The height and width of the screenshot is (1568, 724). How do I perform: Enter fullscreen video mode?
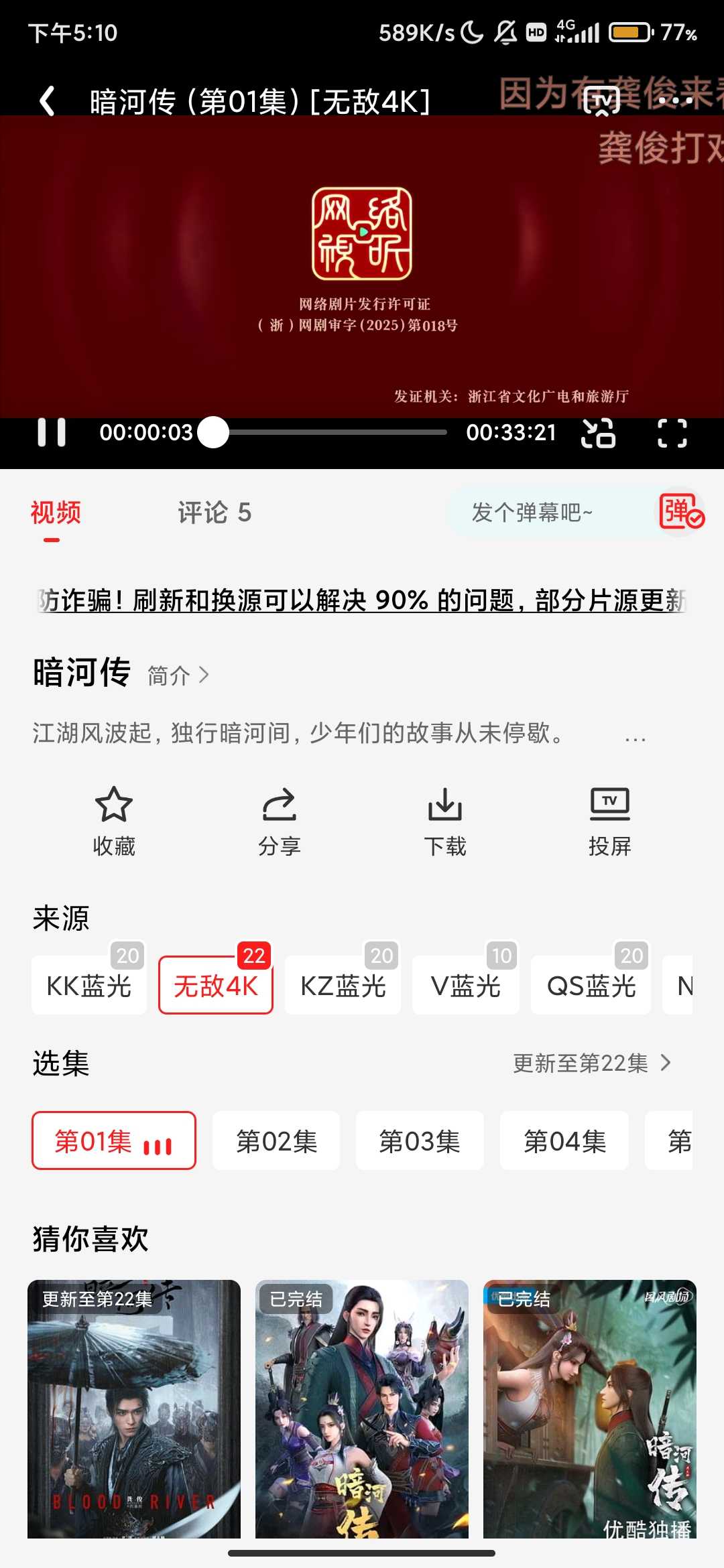pos(672,433)
